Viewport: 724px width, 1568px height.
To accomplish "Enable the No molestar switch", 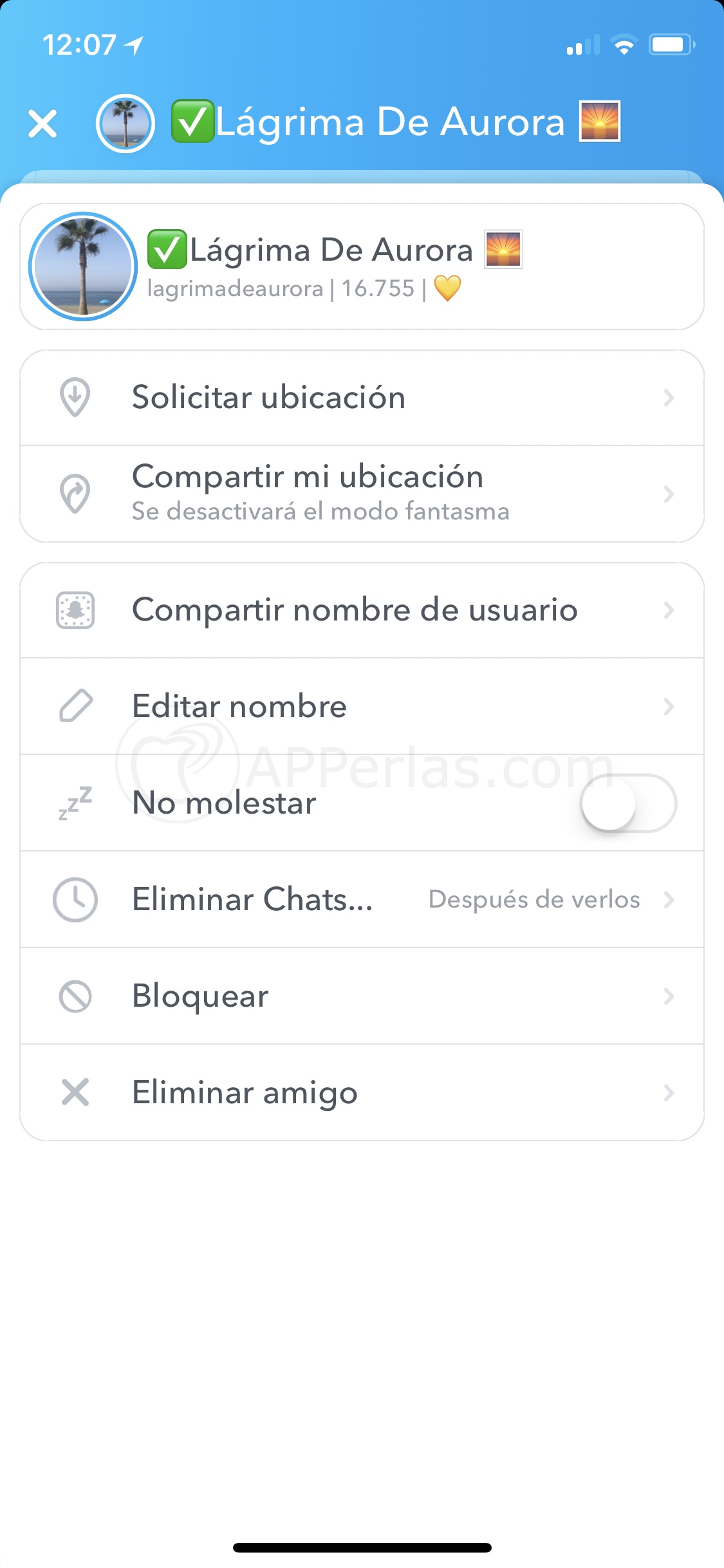I will [x=627, y=803].
